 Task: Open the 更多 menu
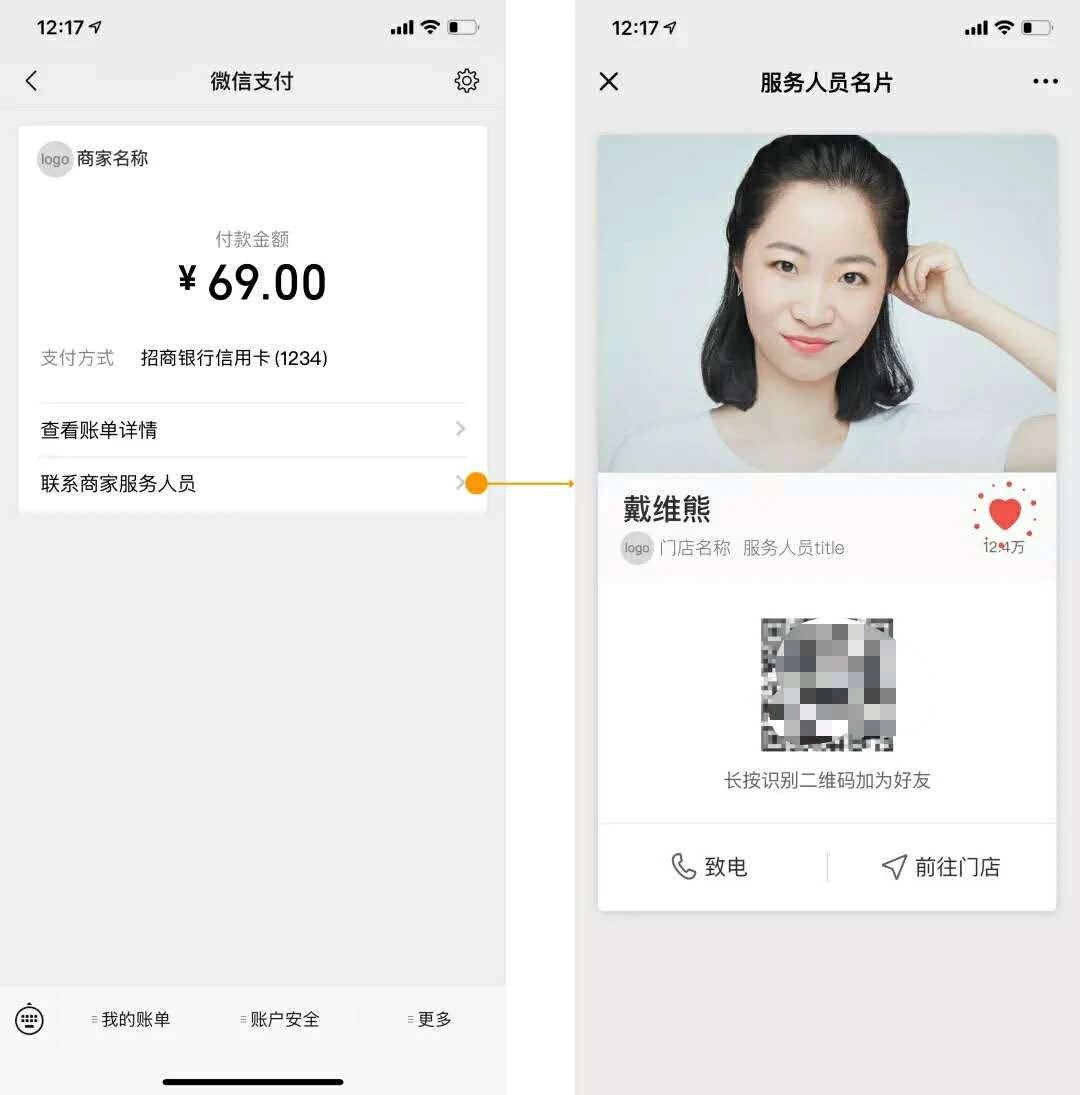coord(431,1019)
